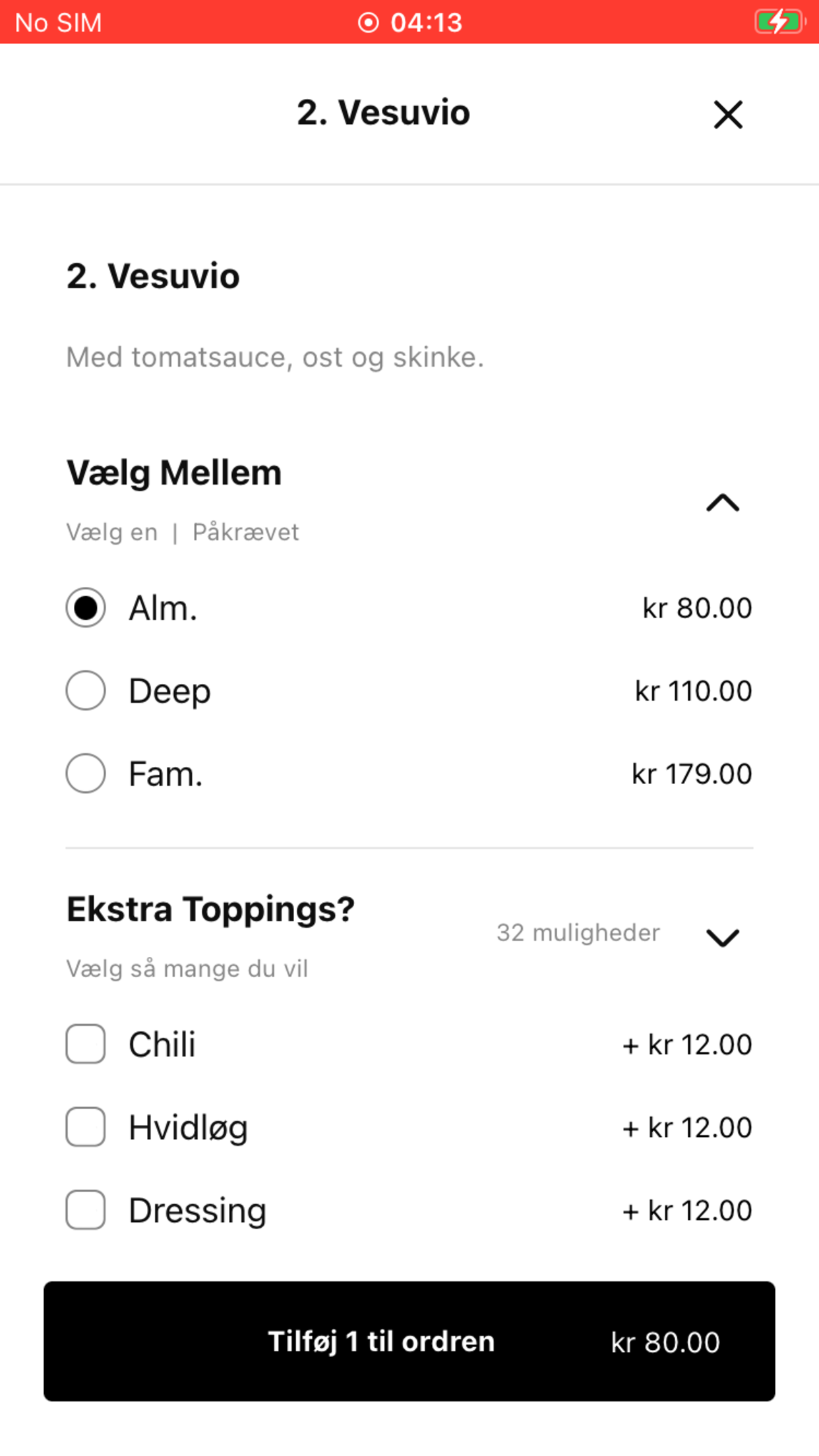Add Hvidløg as extra topping
The height and width of the screenshot is (1456, 819).
coord(86,1127)
